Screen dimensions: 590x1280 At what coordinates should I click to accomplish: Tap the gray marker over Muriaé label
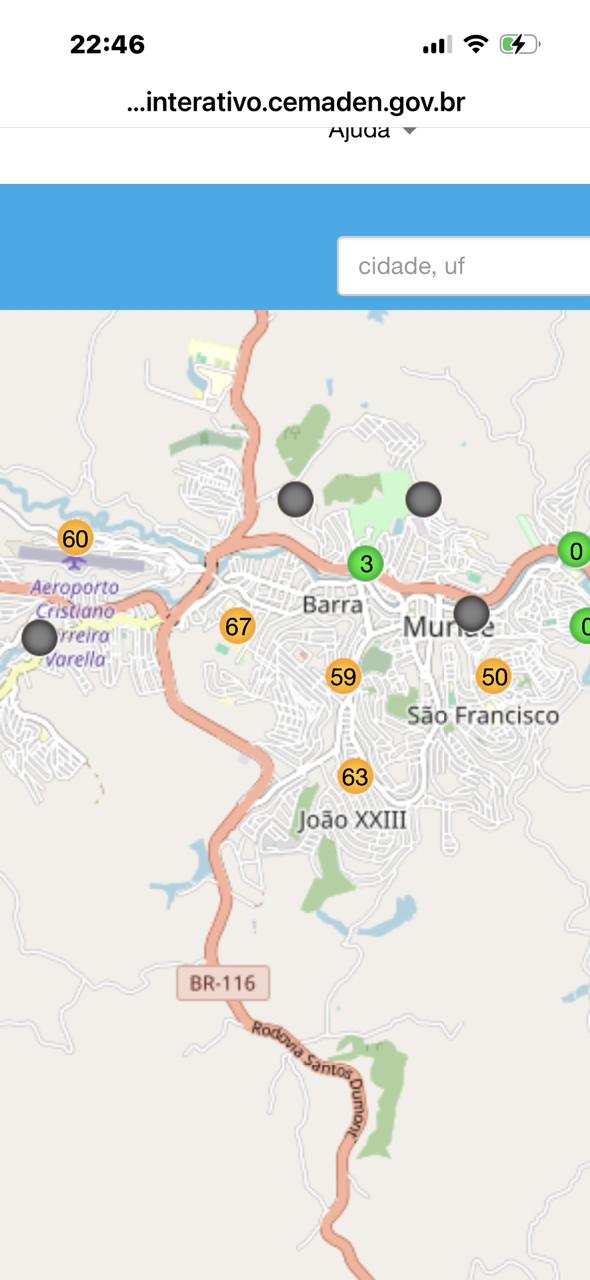(472, 612)
